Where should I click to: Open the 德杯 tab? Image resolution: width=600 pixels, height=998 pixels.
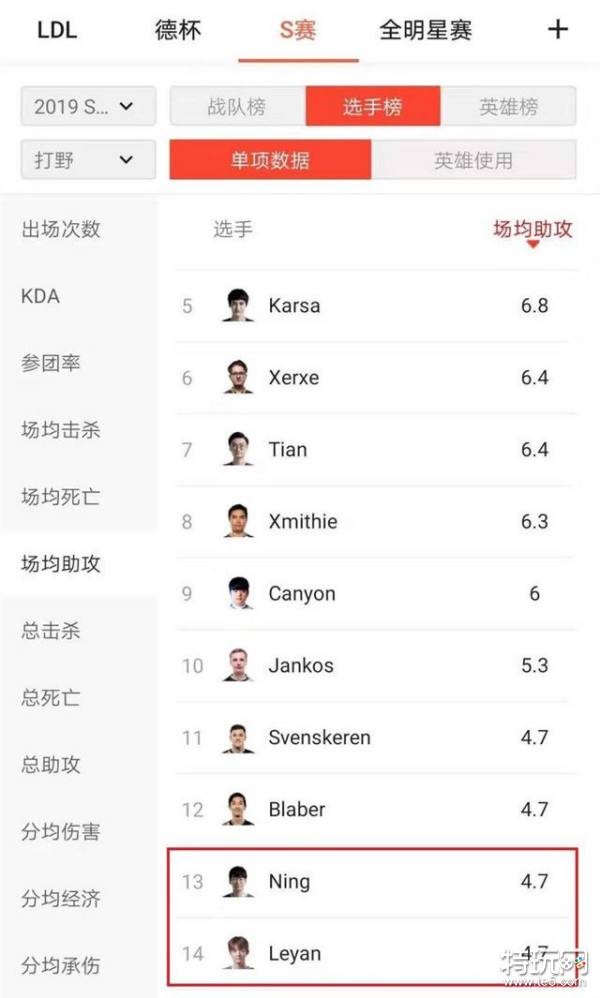[x=178, y=30]
